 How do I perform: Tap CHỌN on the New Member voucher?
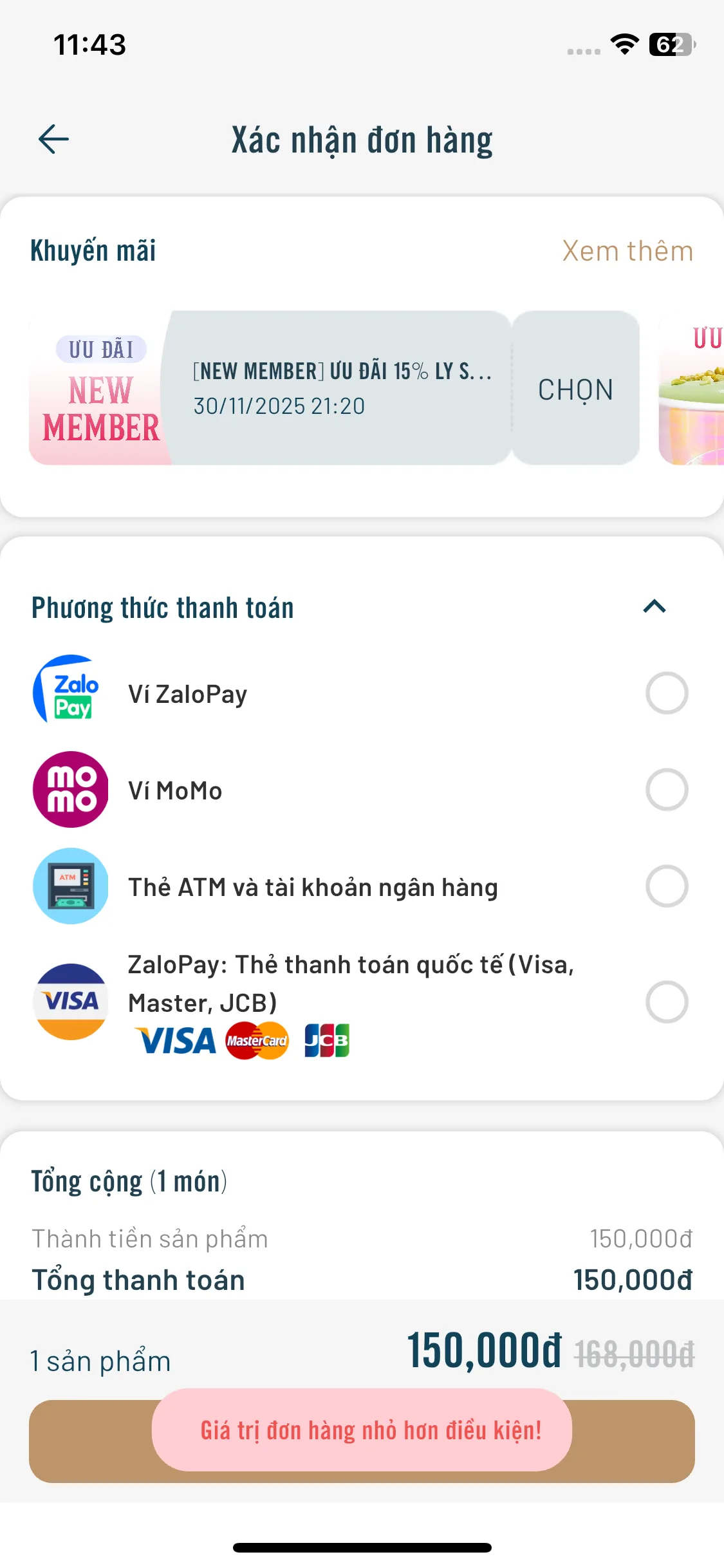(x=576, y=388)
